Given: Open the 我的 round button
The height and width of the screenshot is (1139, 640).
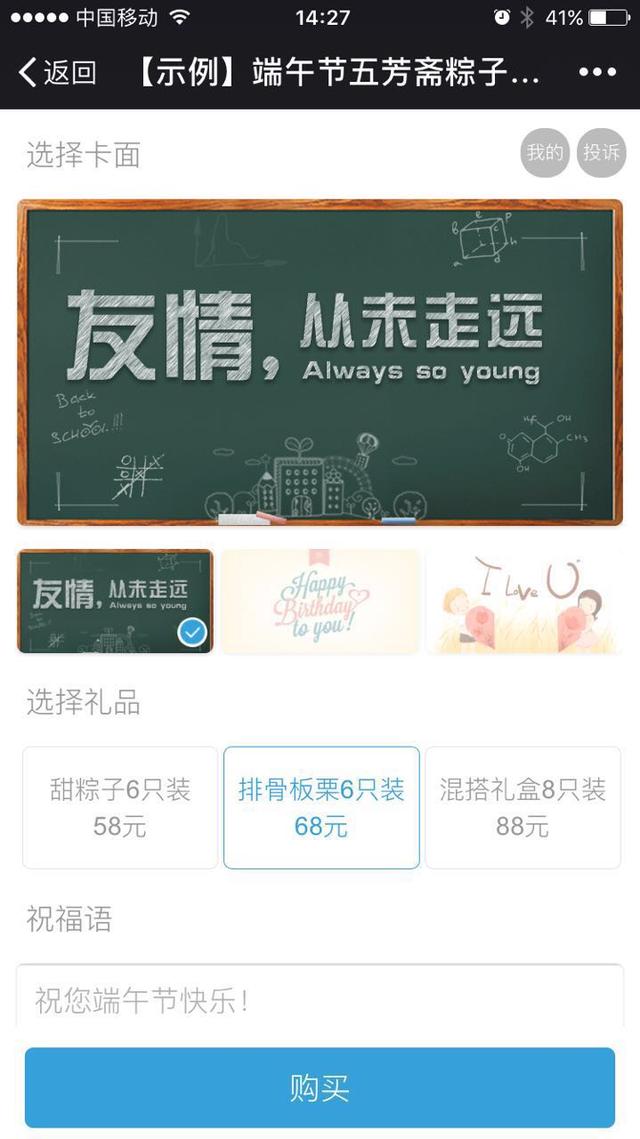Looking at the screenshot, I should click(545, 153).
